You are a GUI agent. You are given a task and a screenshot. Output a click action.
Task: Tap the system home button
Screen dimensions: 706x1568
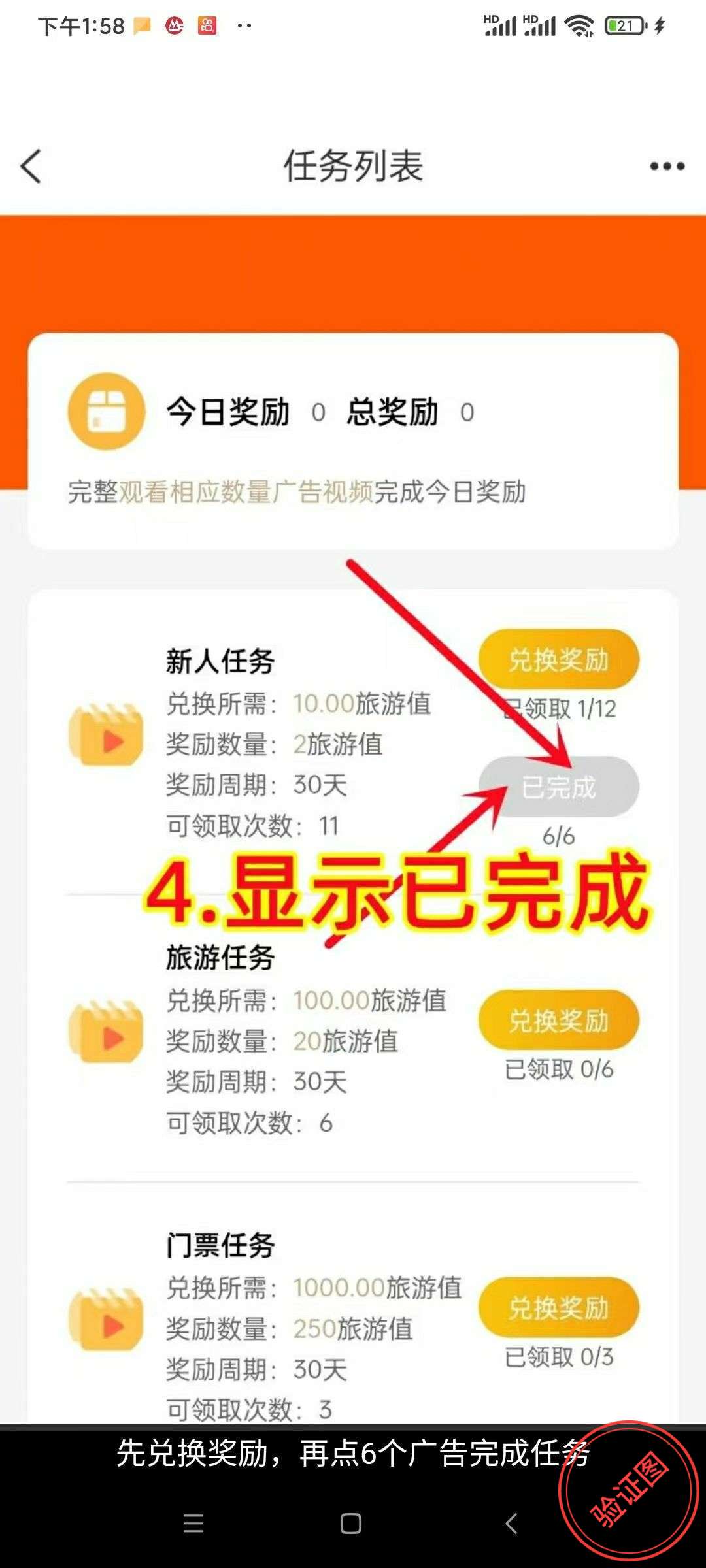351,1524
